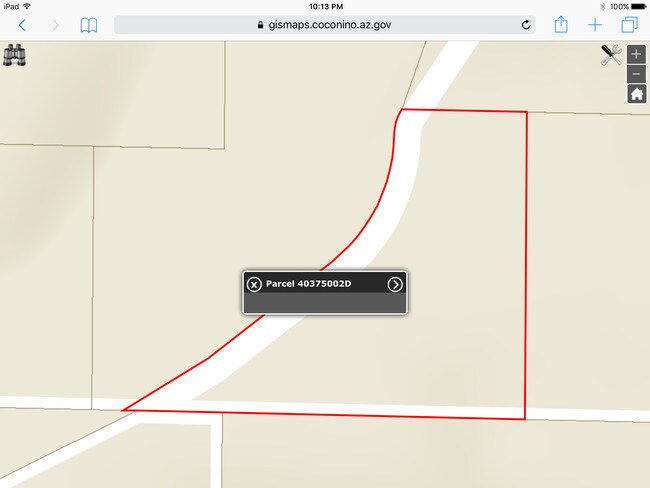Go back to the previous page
Viewport: 650px width, 488px height.
(22, 25)
